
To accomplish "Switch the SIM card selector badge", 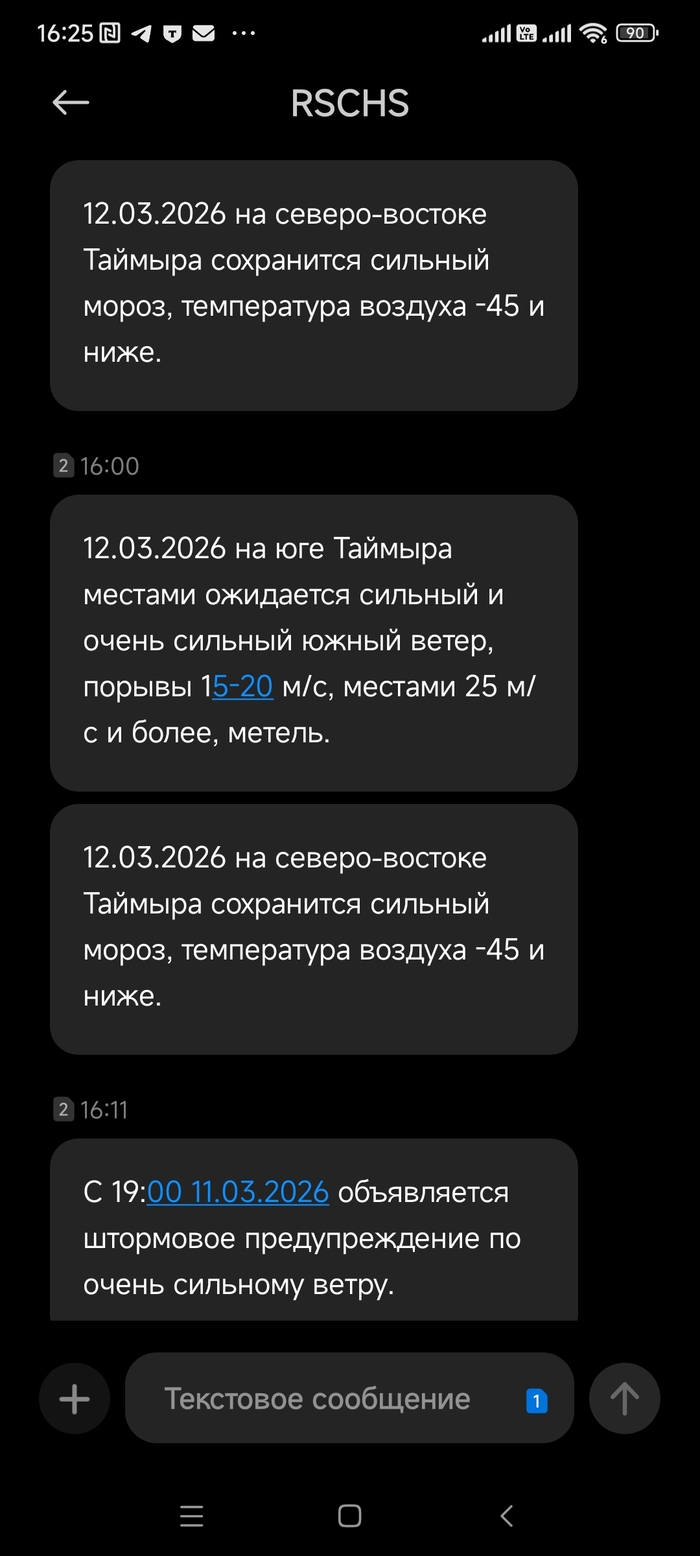I will click(x=536, y=1401).
